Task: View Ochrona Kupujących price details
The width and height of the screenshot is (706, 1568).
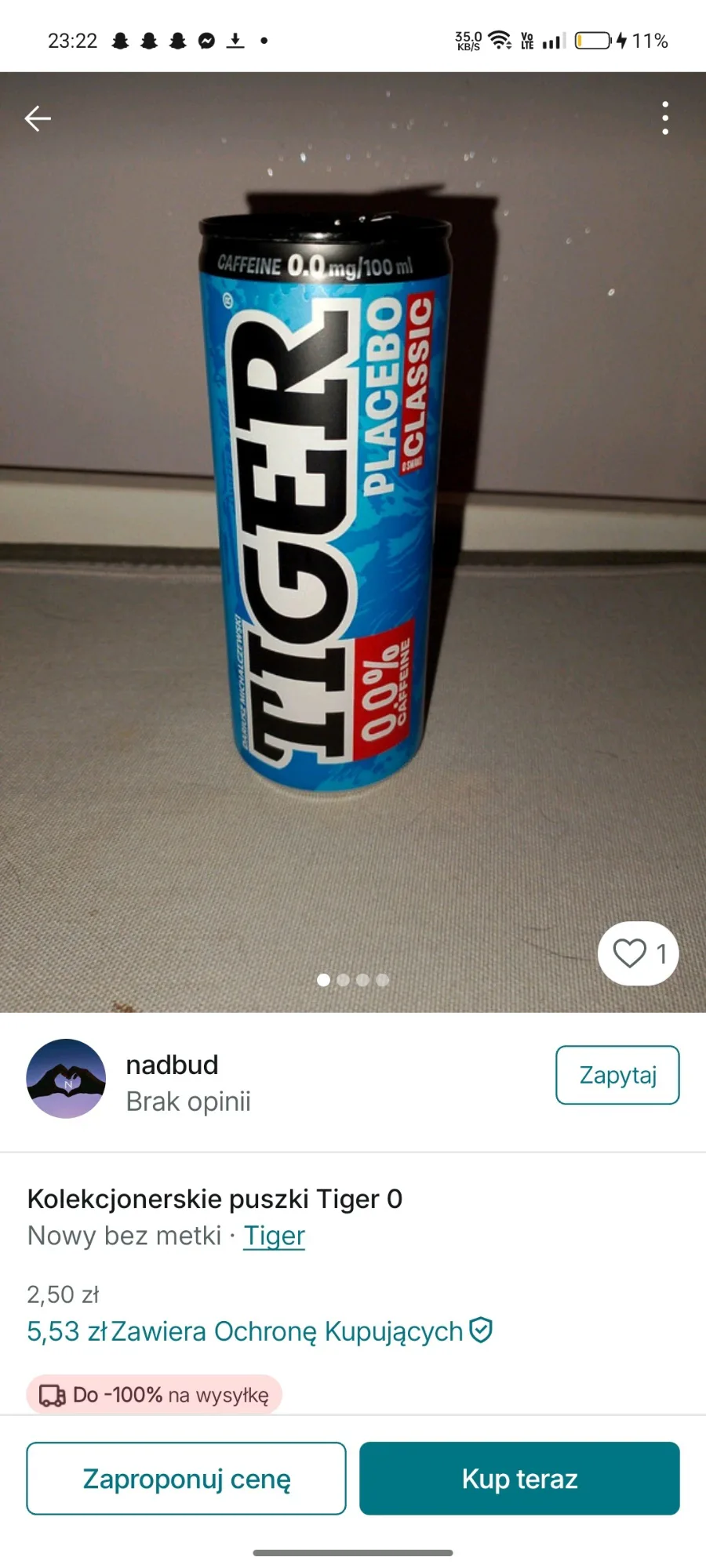Action: coord(260,1331)
